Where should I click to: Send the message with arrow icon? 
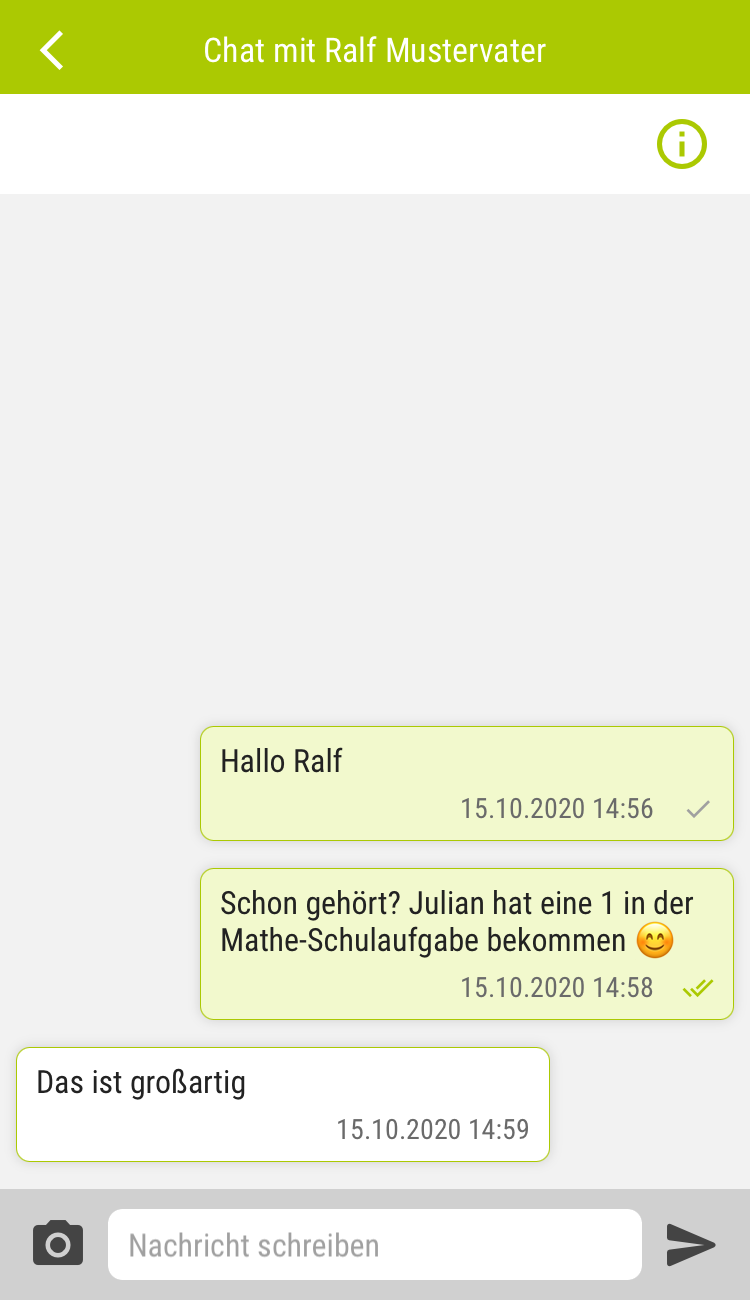coord(691,1245)
